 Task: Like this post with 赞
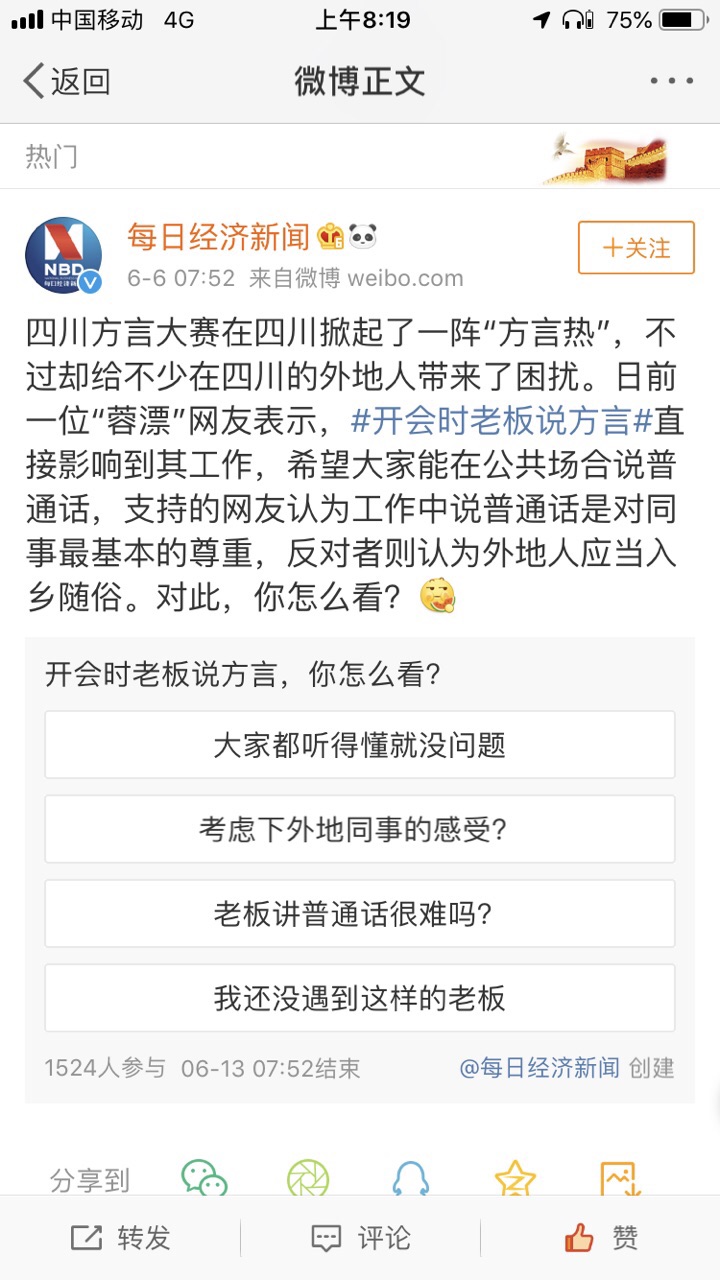[x=601, y=1238]
